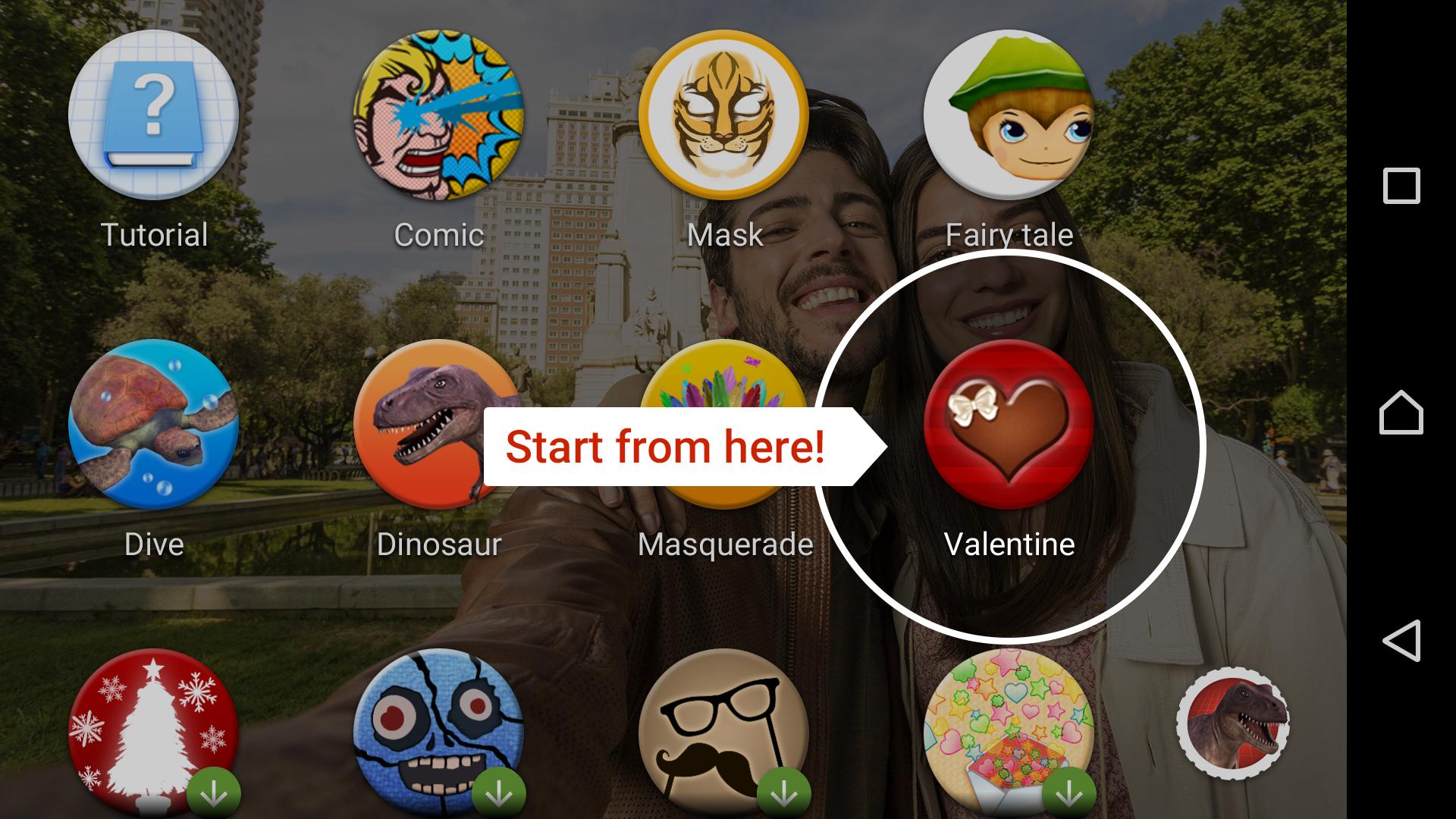This screenshot has height=819, width=1456.
Task: Open the Dive theme
Action: (x=154, y=425)
